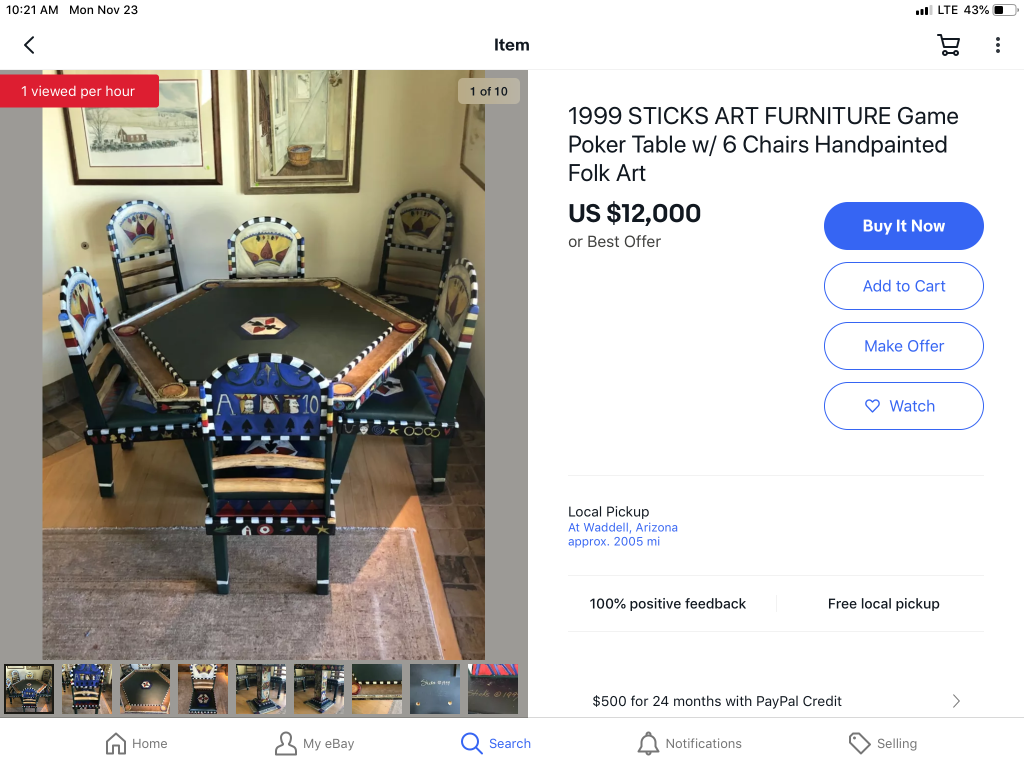The width and height of the screenshot is (1024, 768).
Task: Select the second photo thumbnail
Action: tap(87, 689)
